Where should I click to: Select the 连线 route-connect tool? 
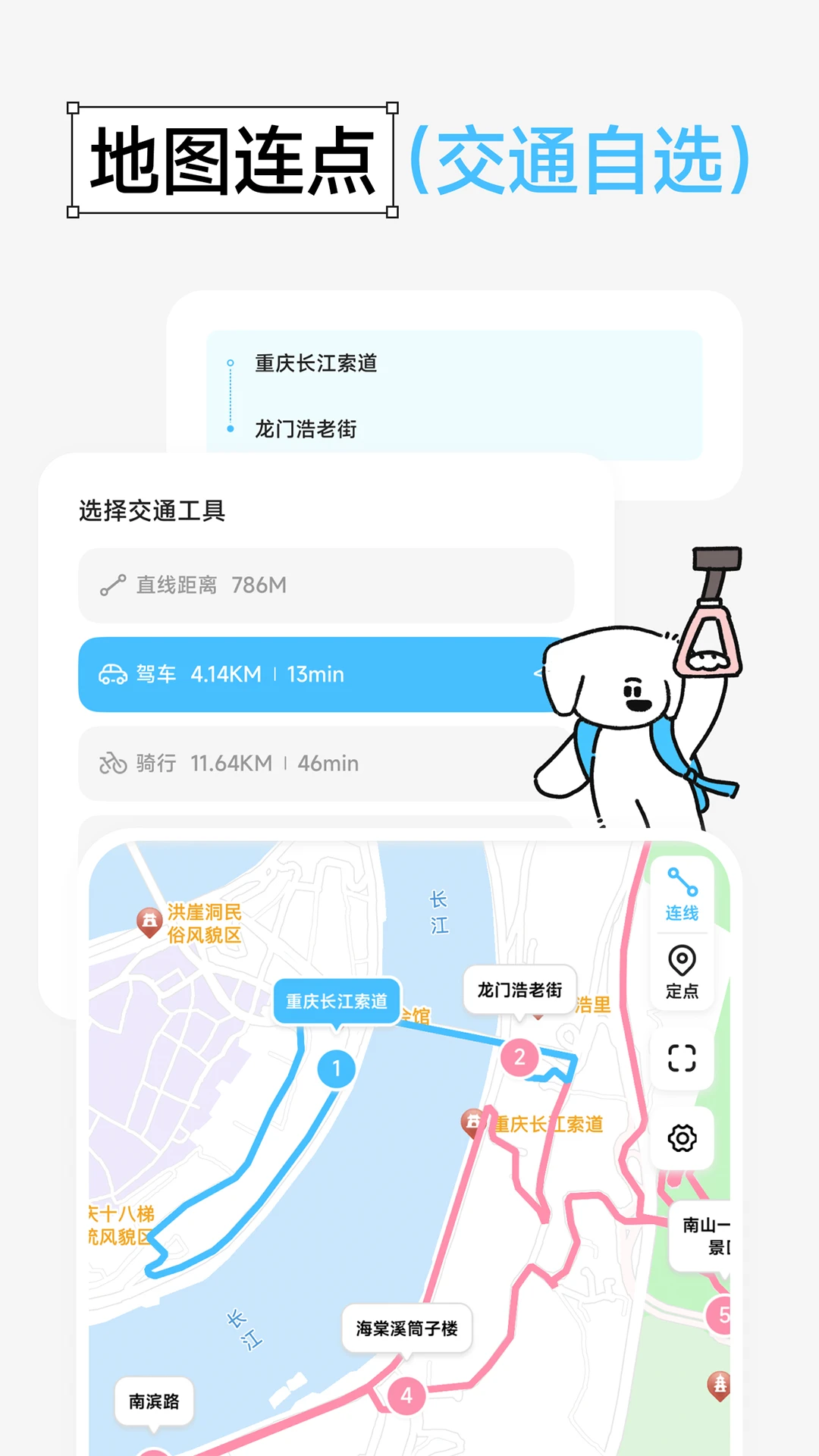click(682, 895)
